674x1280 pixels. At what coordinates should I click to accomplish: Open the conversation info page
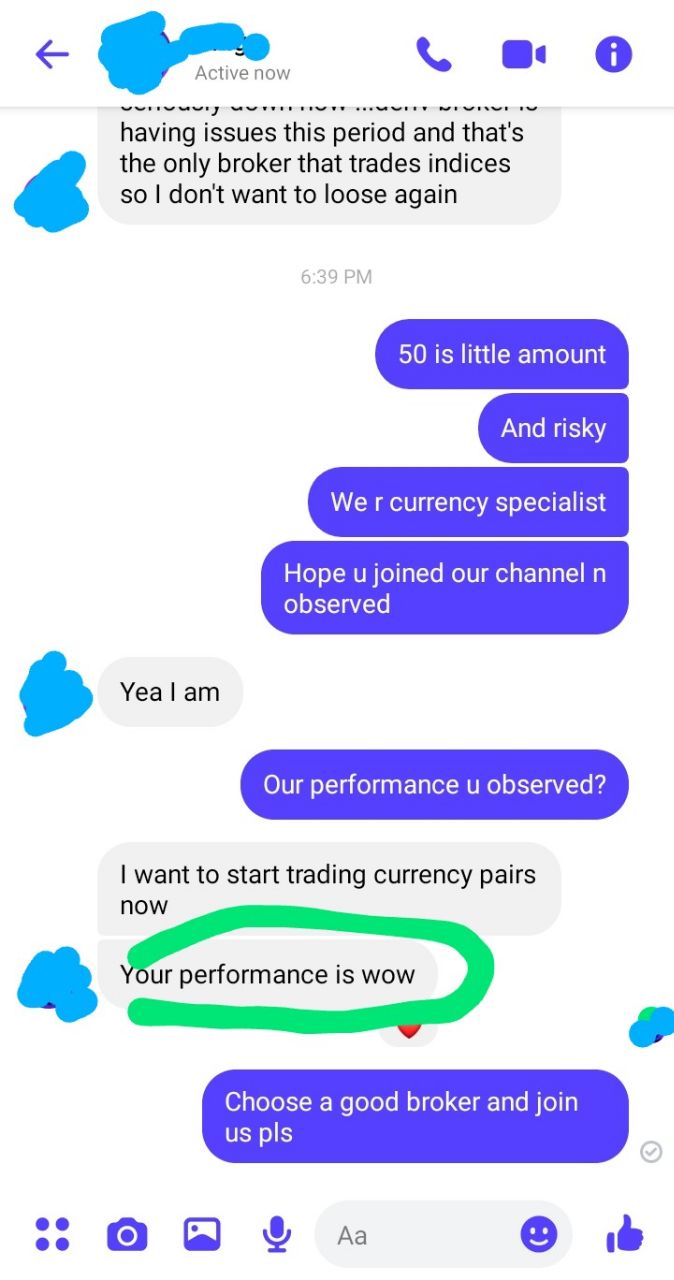tap(613, 54)
